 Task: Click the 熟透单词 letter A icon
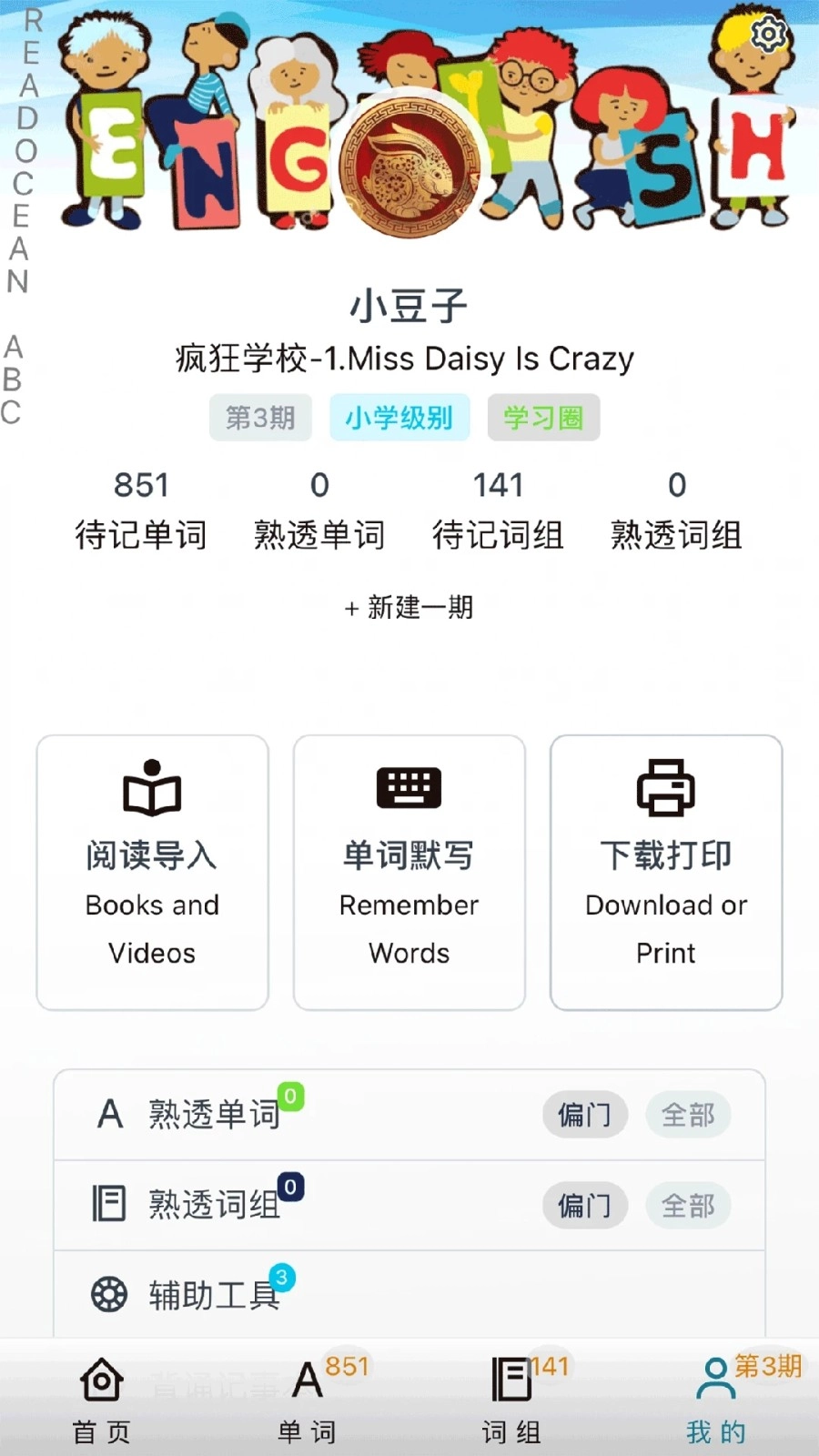tap(109, 1114)
